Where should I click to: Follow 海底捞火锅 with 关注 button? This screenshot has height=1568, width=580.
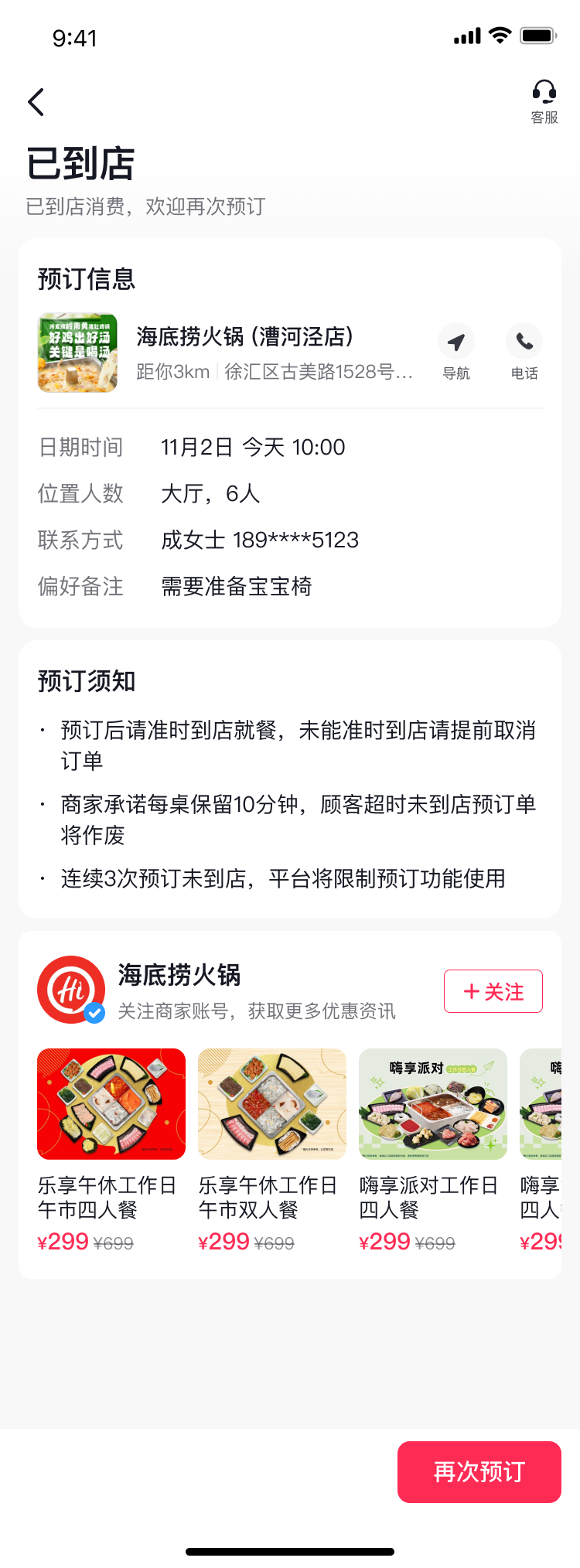[x=493, y=991]
